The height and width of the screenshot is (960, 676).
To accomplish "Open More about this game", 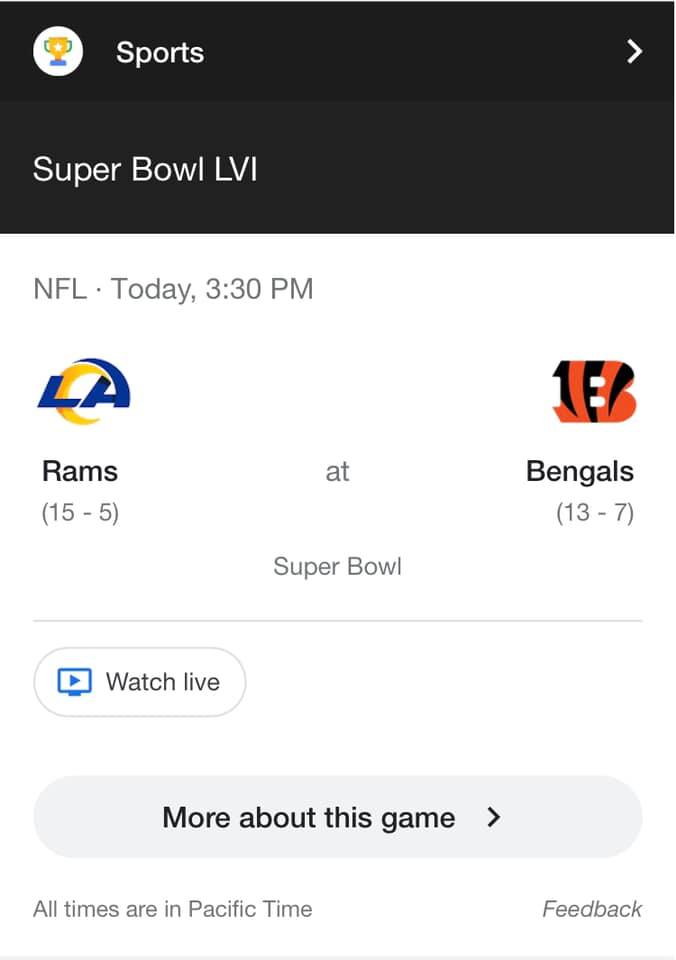I will 337,817.
